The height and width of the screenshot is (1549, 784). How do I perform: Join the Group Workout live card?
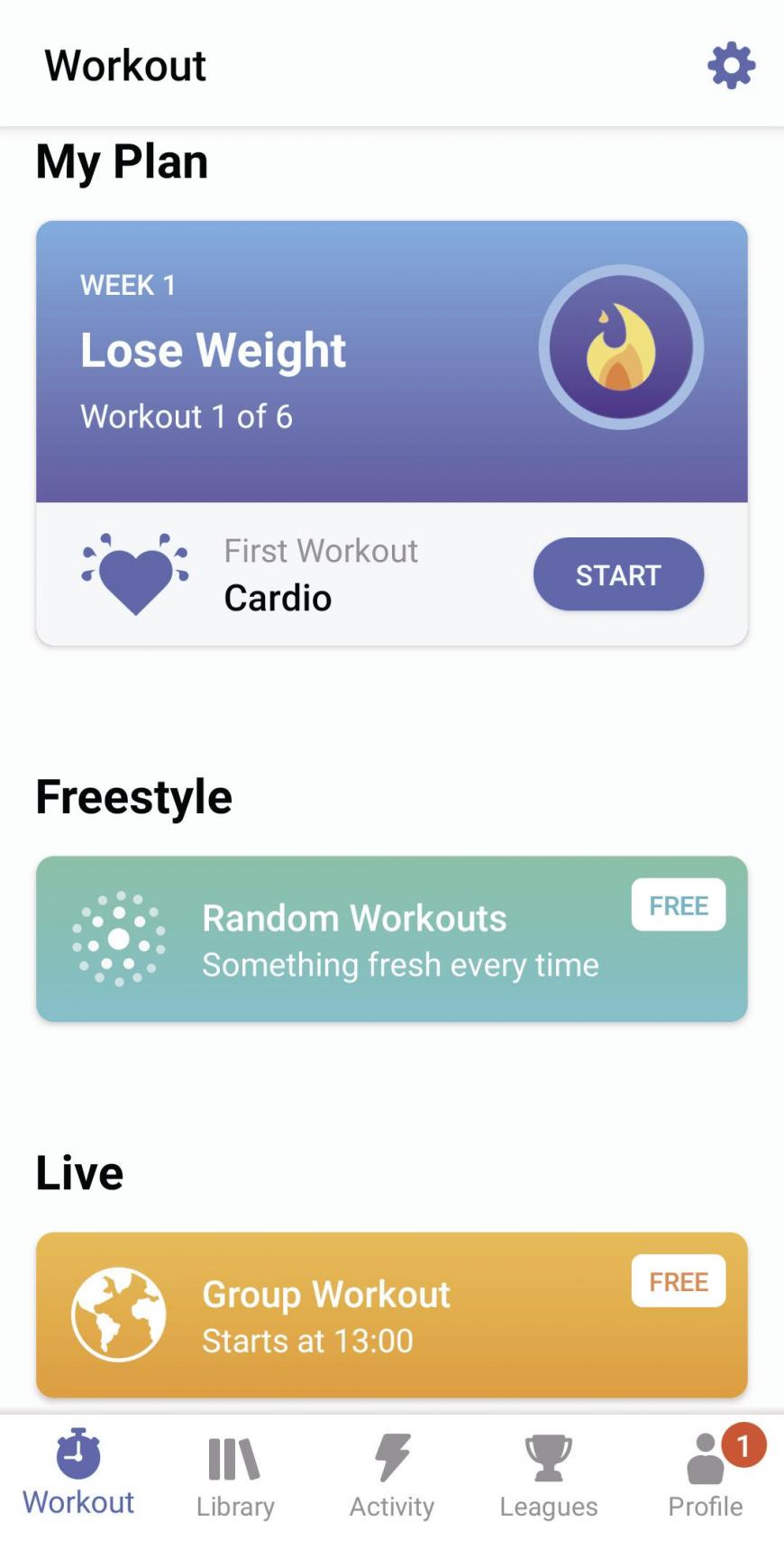coord(392,1315)
